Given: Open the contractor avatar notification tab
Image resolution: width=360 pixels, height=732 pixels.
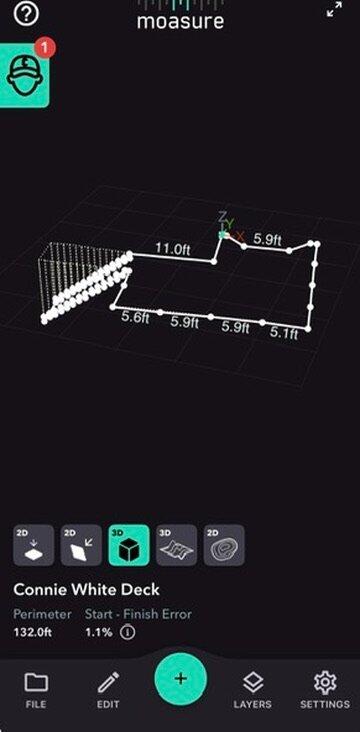Looking at the screenshot, I should [x=24, y=76].
